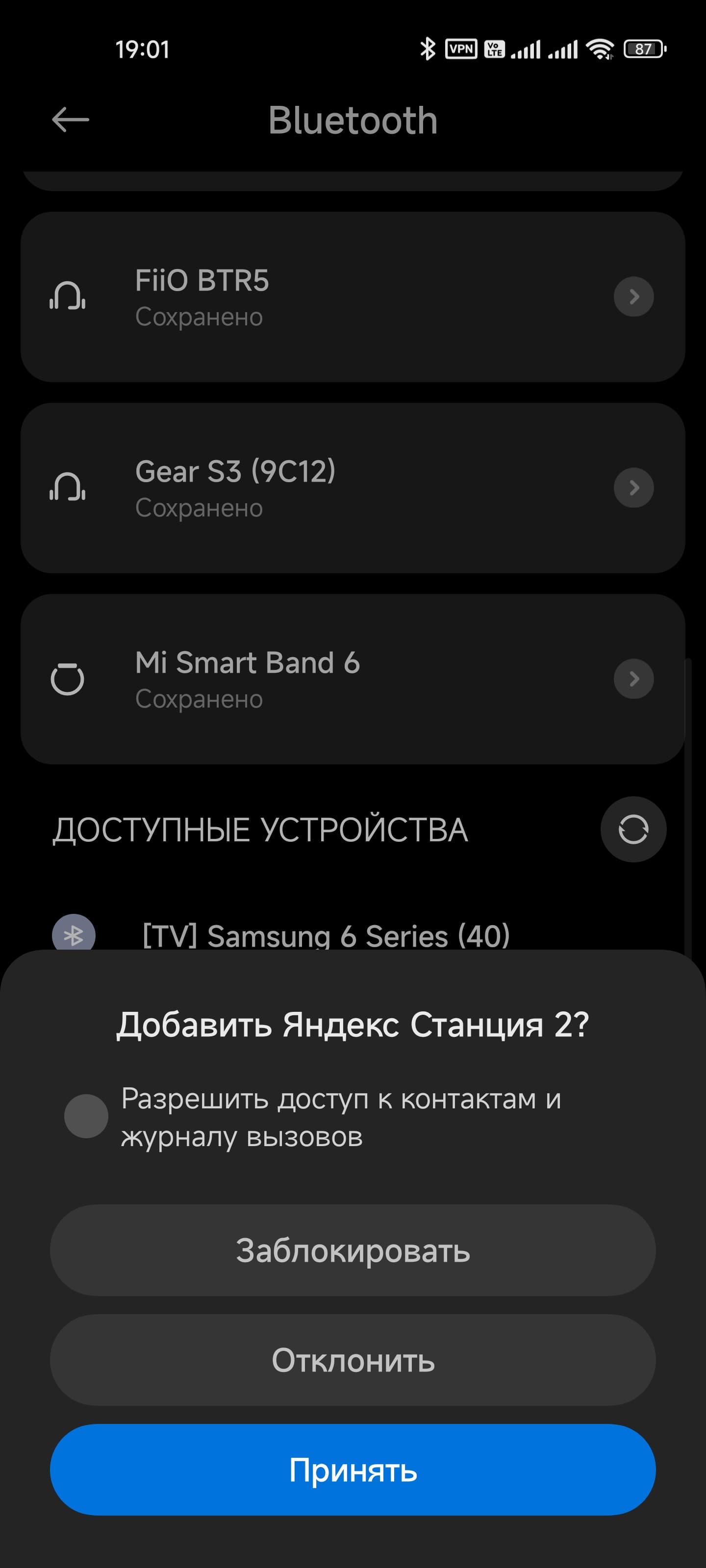Refresh the available devices list

point(633,830)
